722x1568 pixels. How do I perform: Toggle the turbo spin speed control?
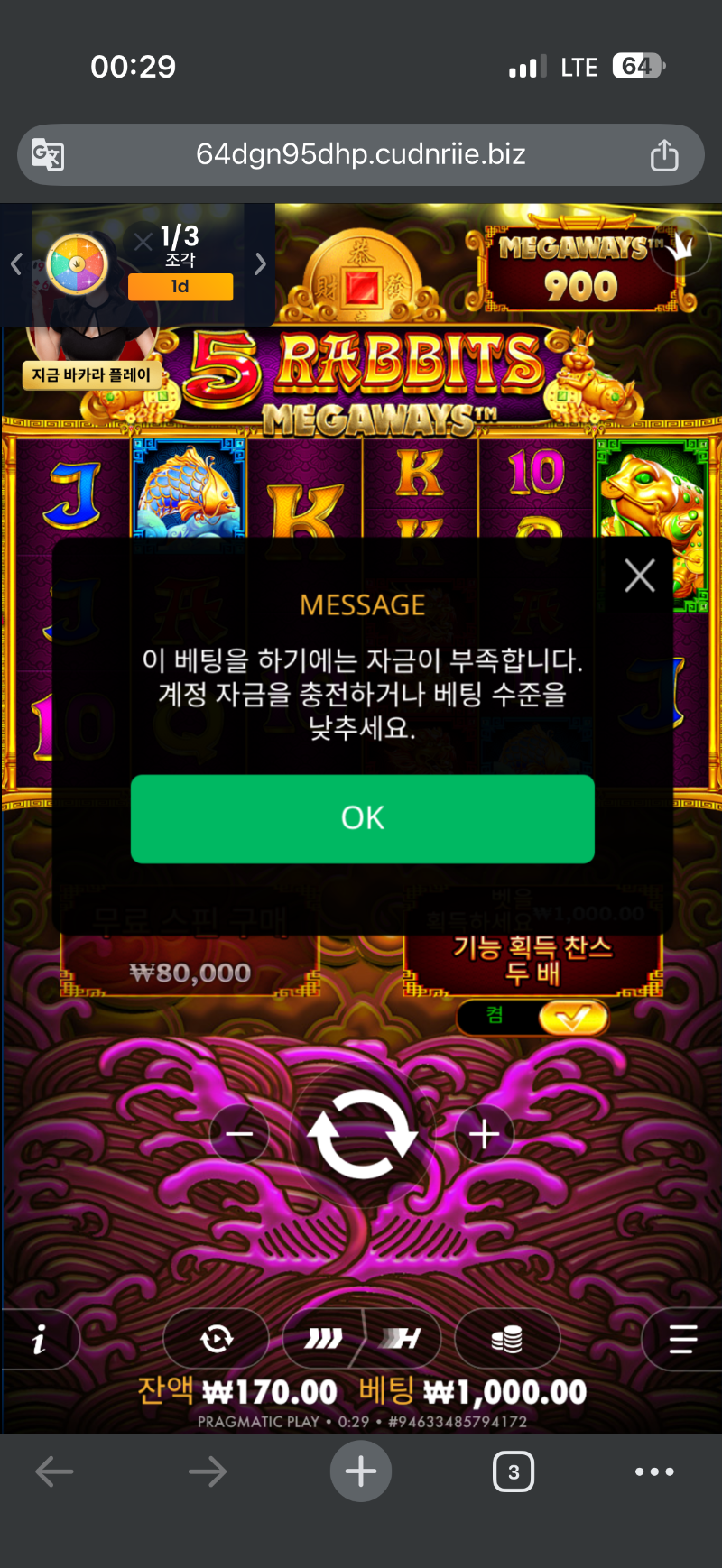tap(362, 1340)
